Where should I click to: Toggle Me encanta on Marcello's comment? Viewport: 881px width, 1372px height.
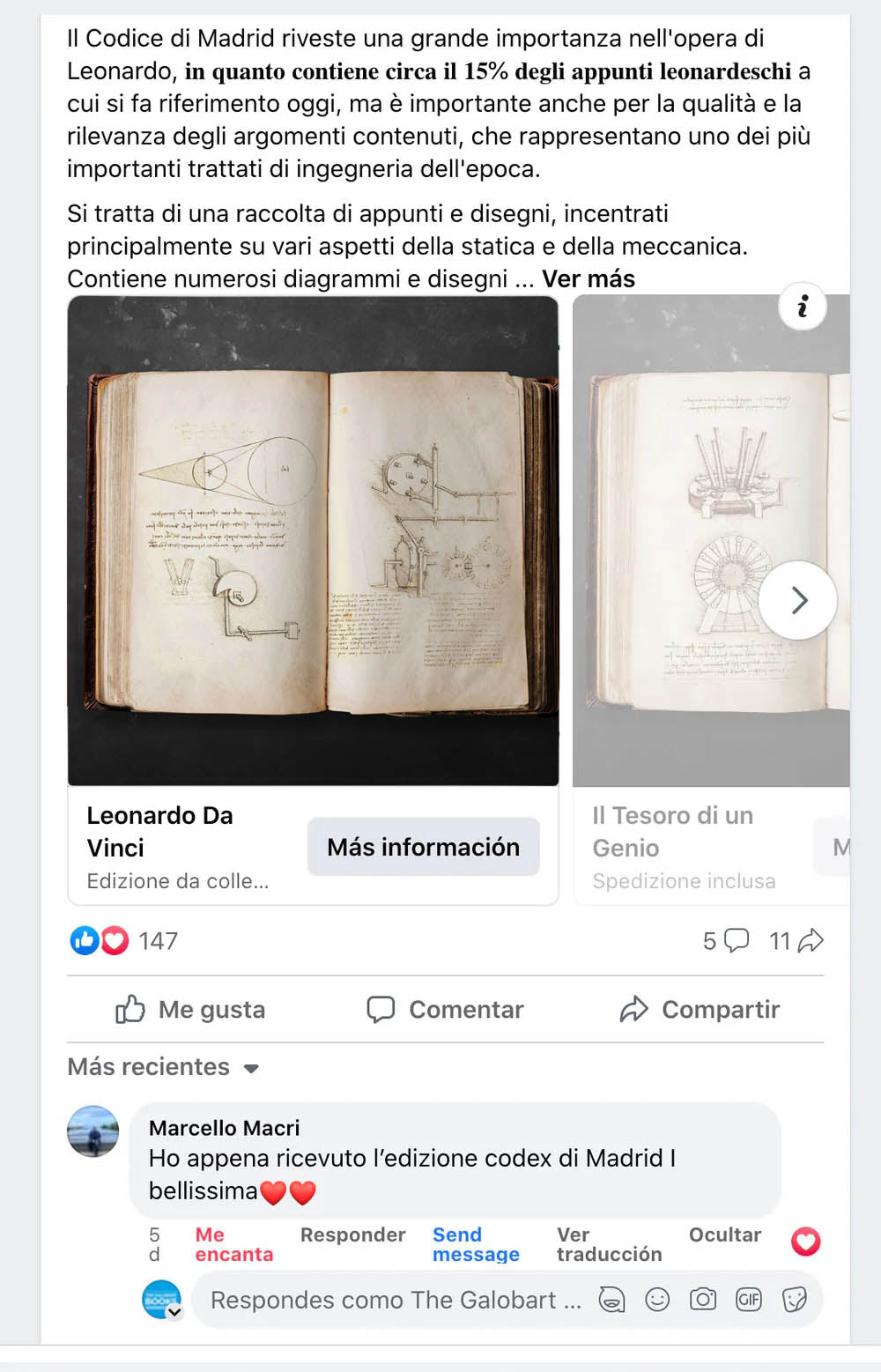pyautogui.click(x=233, y=1244)
